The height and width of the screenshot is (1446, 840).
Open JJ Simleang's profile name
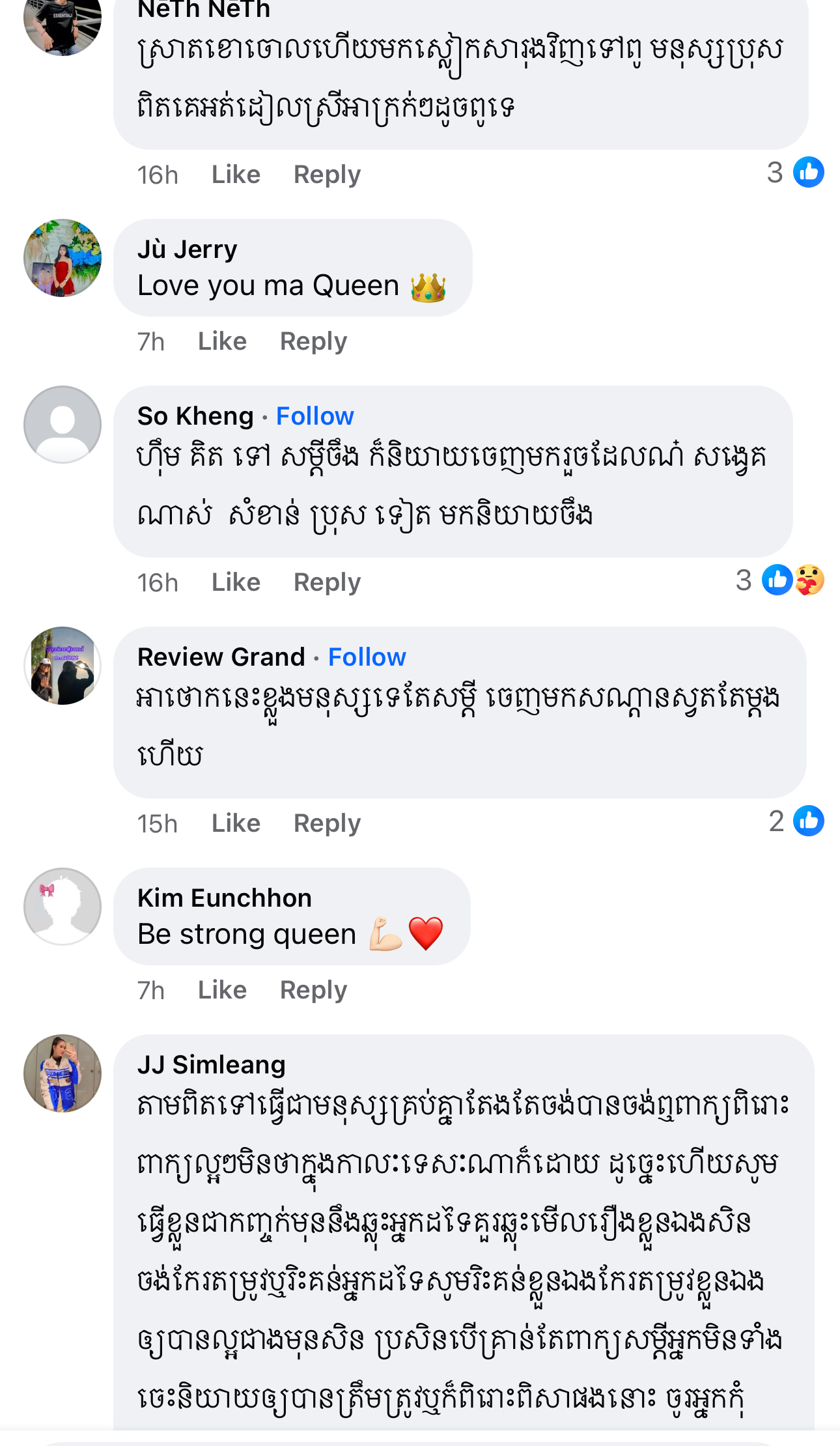coord(211,1064)
